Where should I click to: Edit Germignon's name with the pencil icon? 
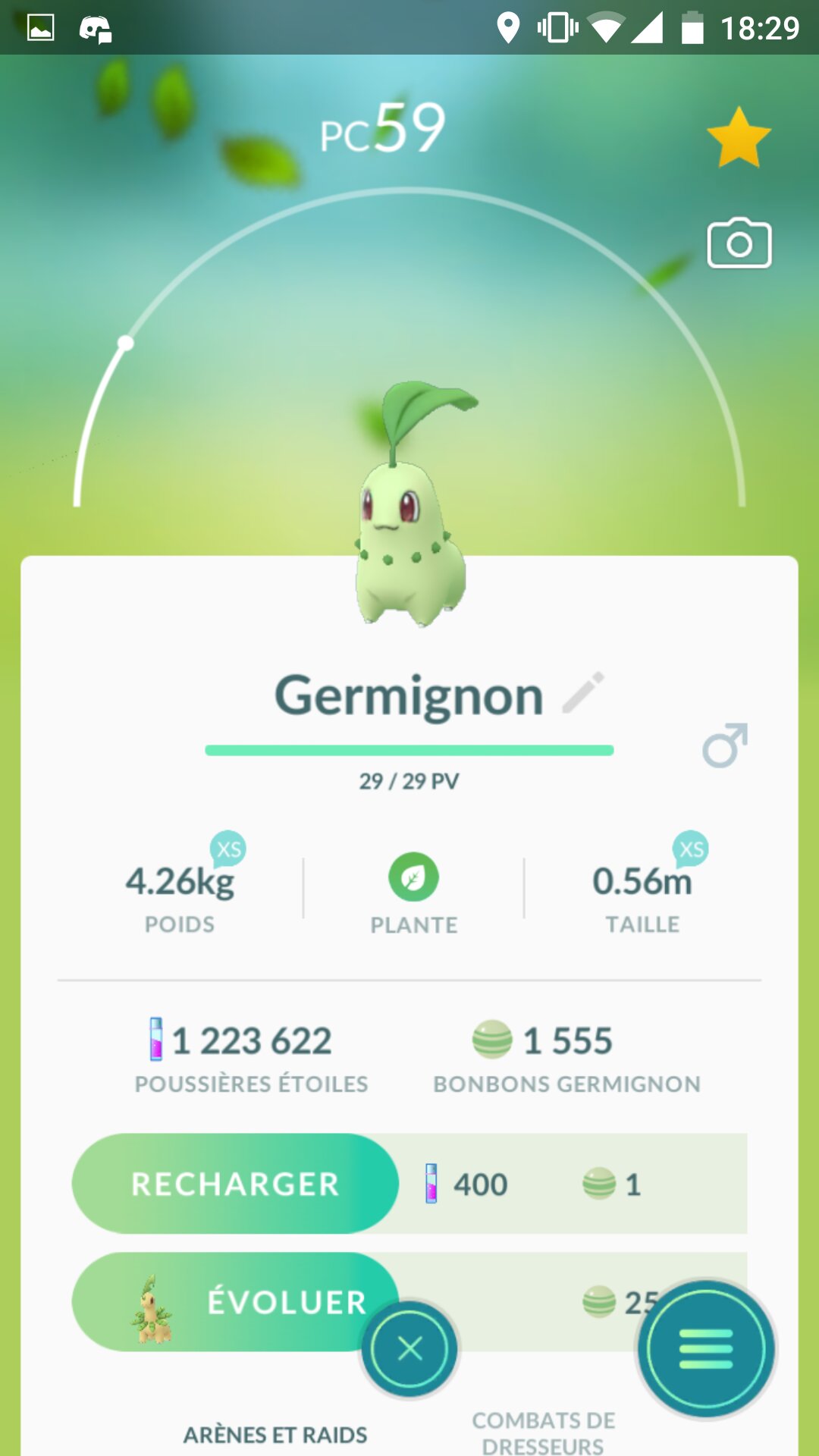583,692
